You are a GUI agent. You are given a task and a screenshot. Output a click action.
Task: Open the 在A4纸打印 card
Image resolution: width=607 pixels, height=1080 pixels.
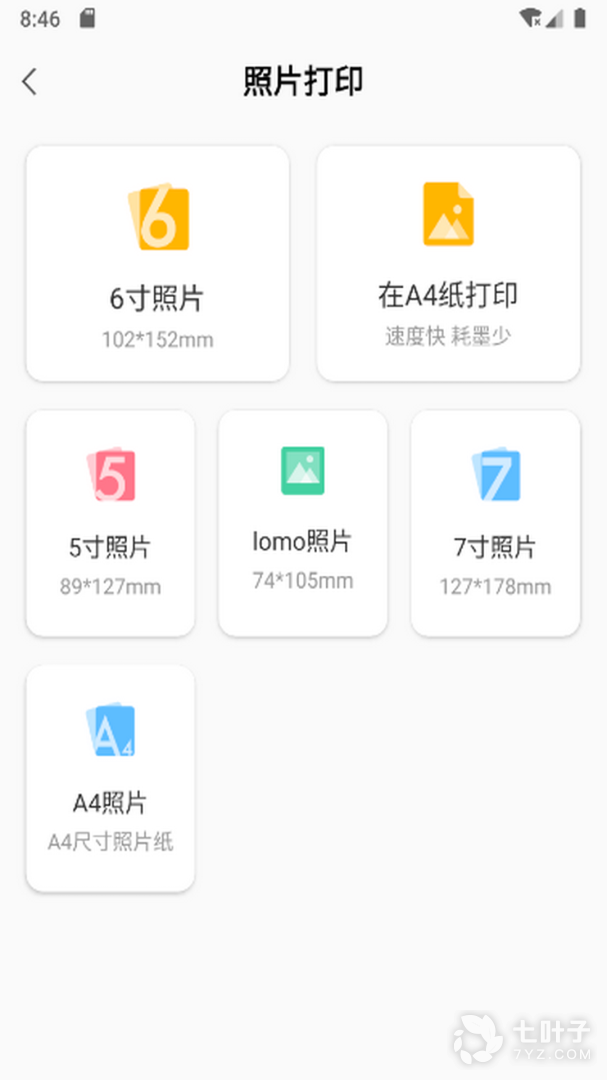coord(448,263)
